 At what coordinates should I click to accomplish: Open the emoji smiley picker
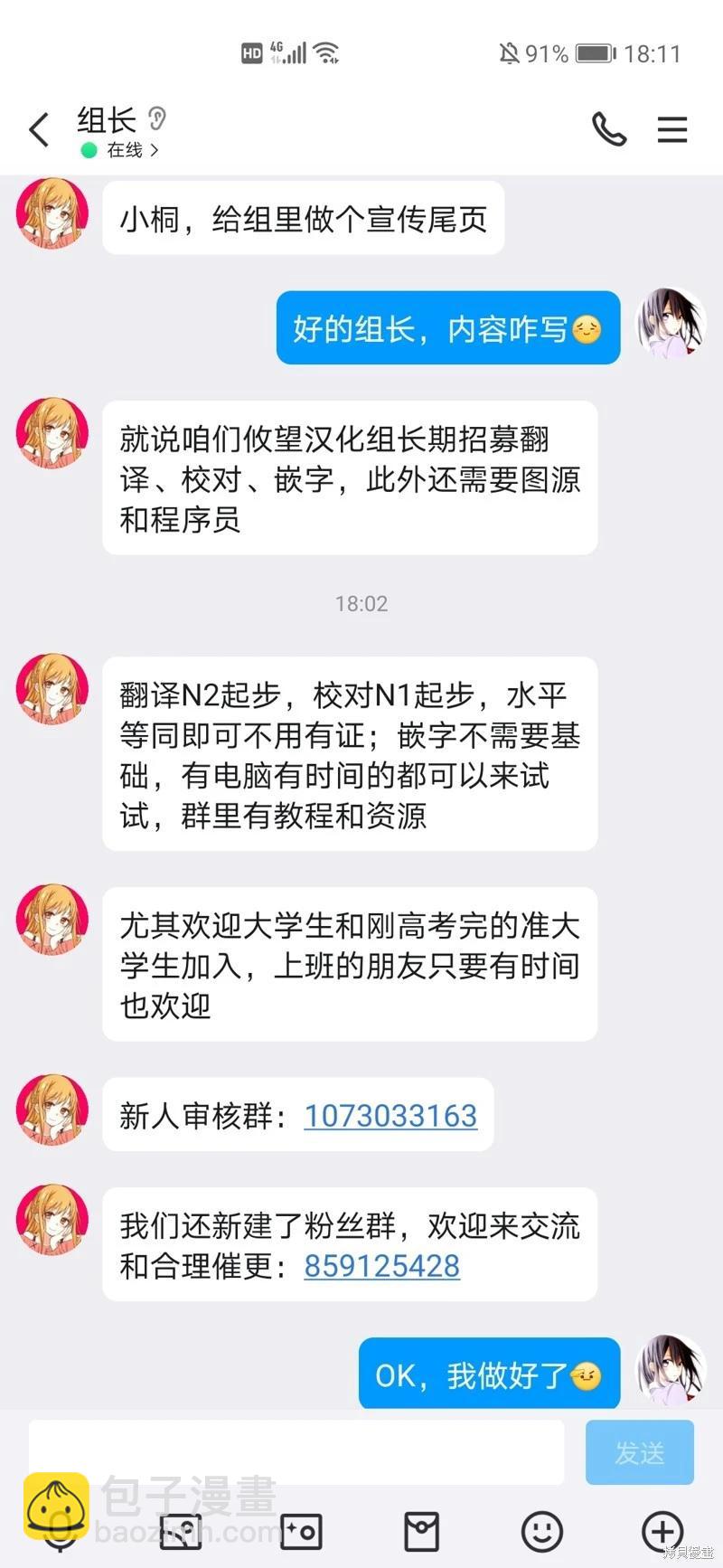542,1531
